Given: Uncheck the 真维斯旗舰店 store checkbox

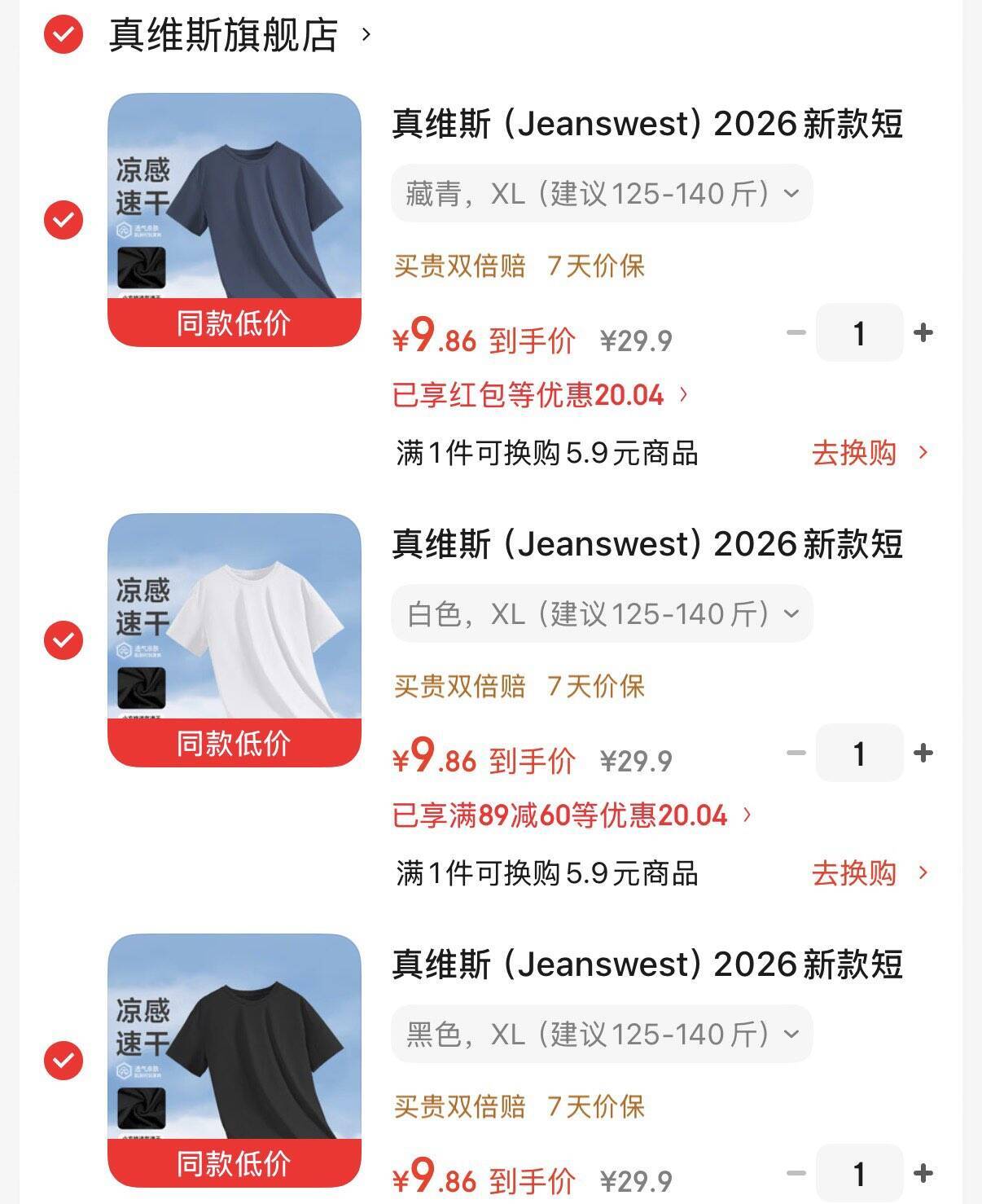Looking at the screenshot, I should [x=64, y=35].
